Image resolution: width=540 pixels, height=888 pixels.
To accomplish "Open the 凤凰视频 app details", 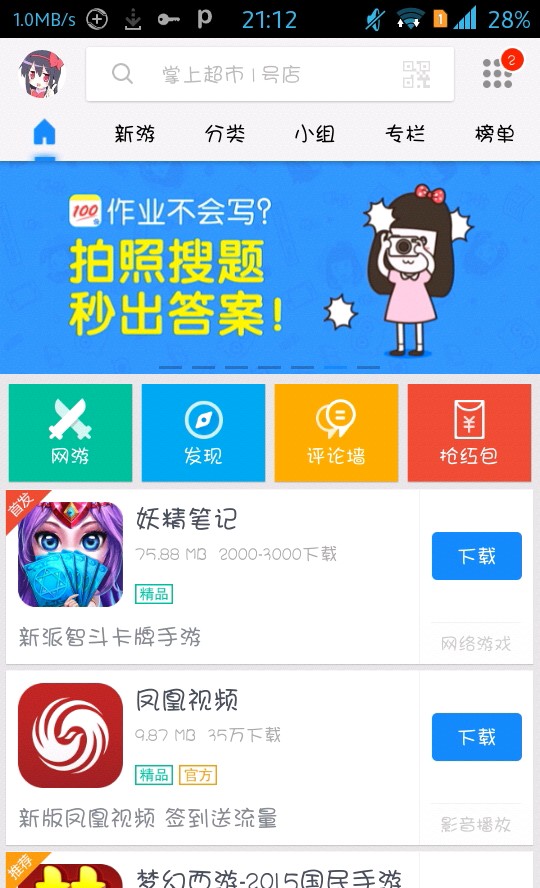I will [x=212, y=758].
